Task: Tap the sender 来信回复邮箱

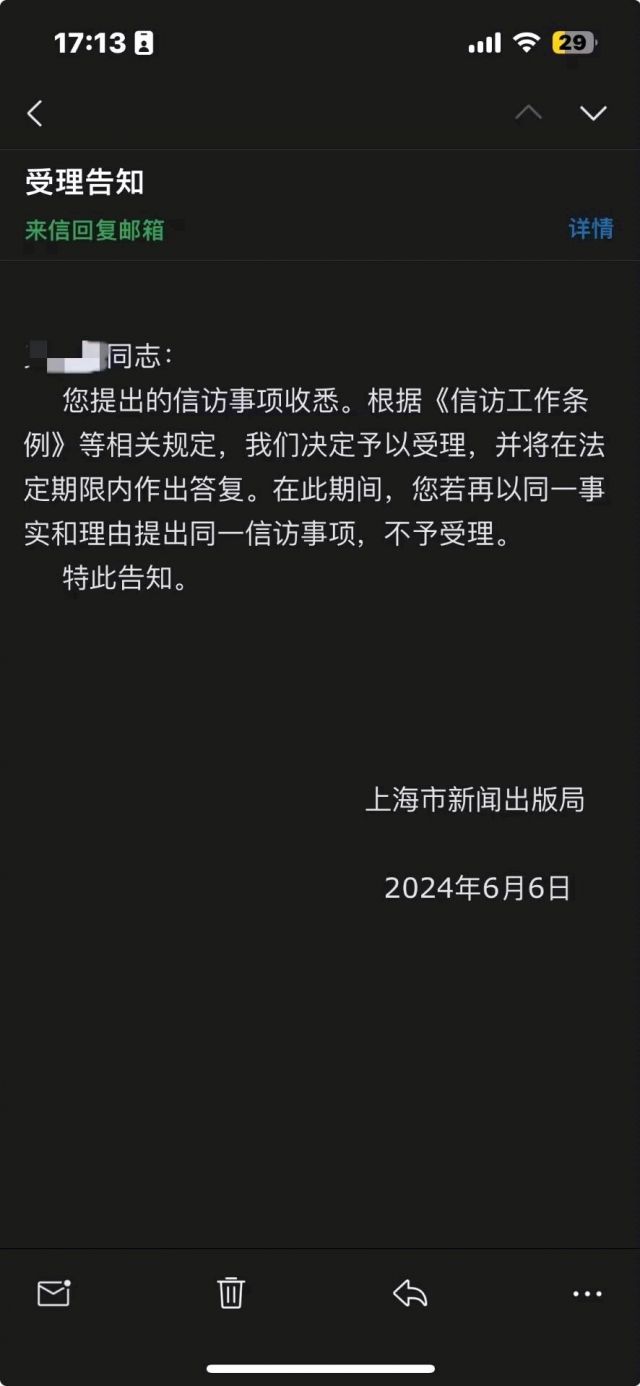Action: [x=95, y=230]
